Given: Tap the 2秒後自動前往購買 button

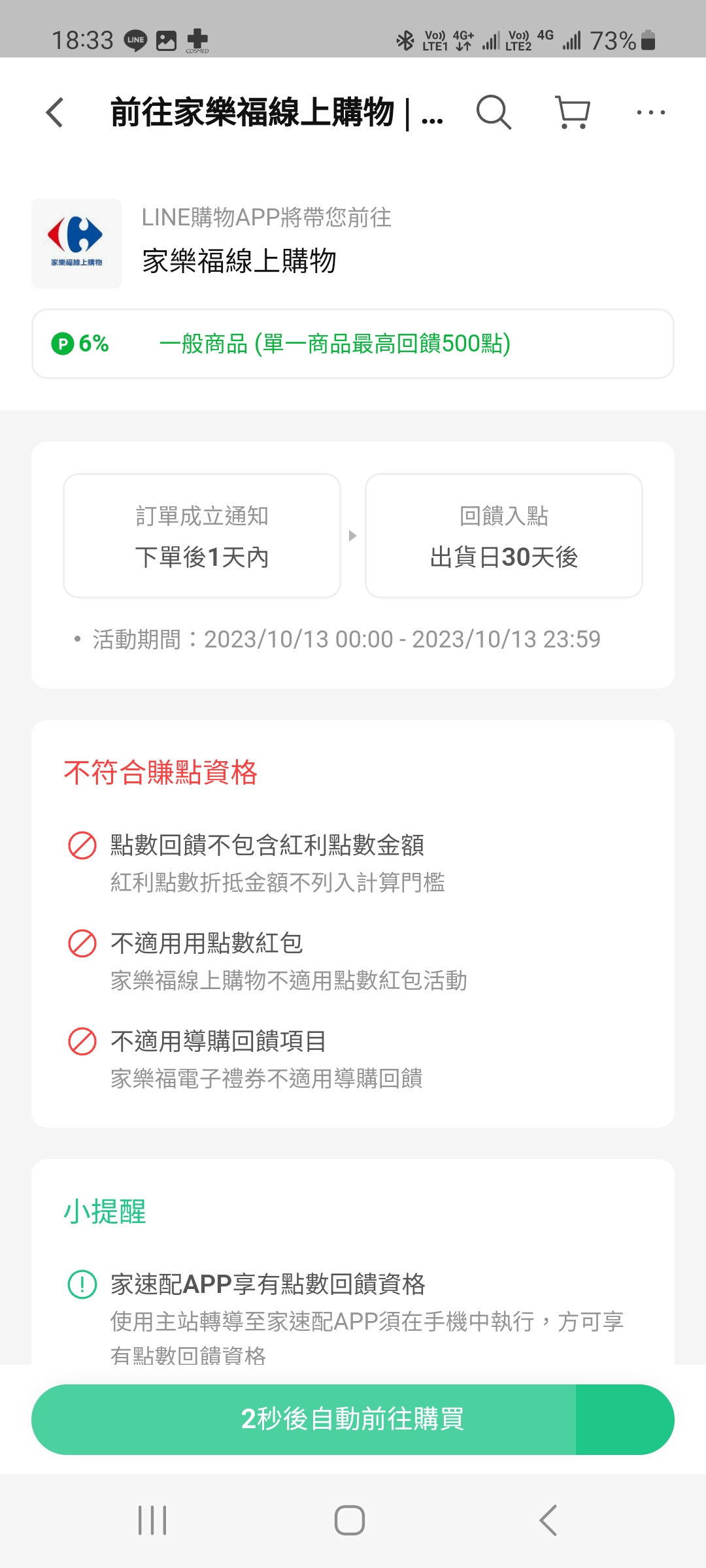Looking at the screenshot, I should [x=353, y=1419].
